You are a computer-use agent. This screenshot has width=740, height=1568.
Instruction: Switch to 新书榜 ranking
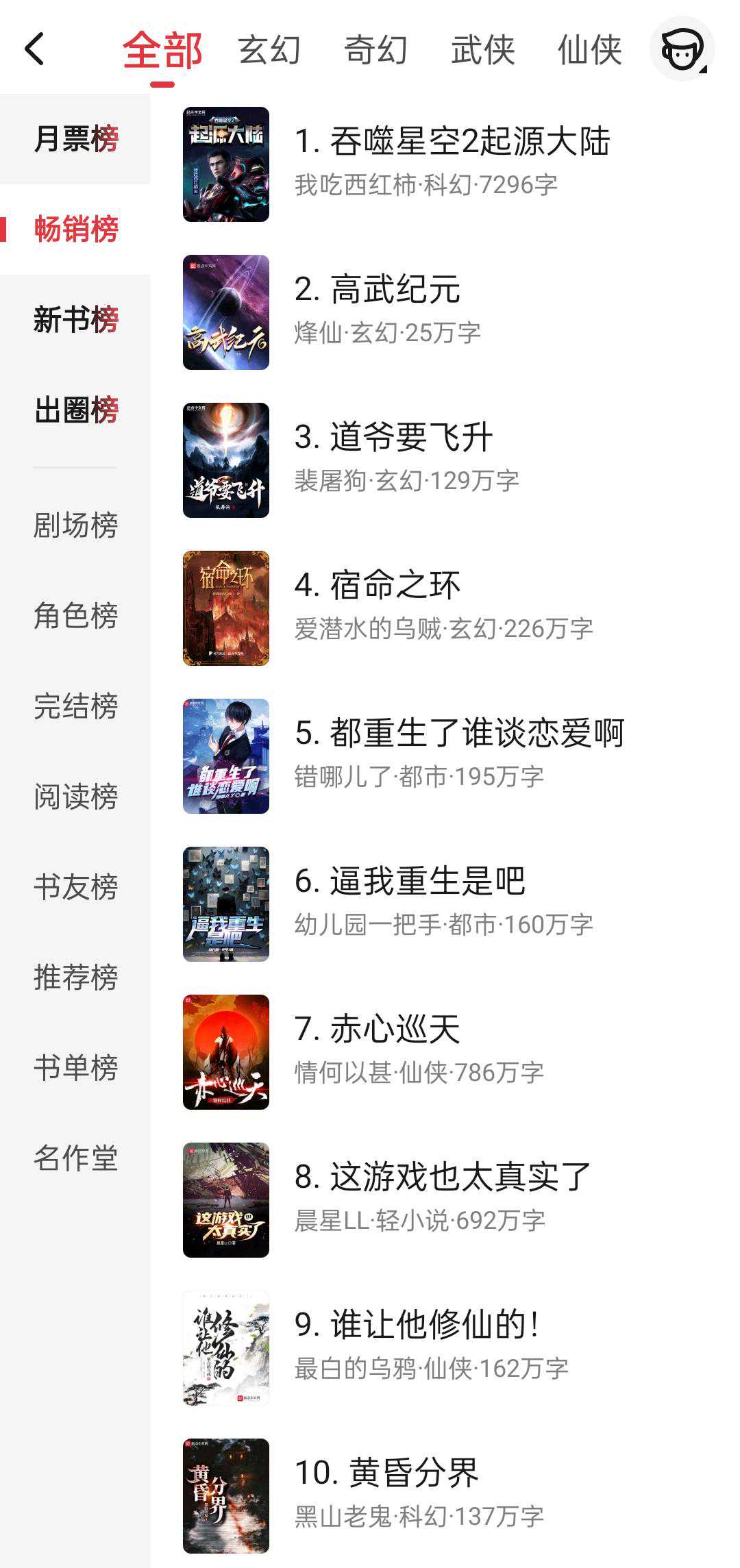coord(75,320)
